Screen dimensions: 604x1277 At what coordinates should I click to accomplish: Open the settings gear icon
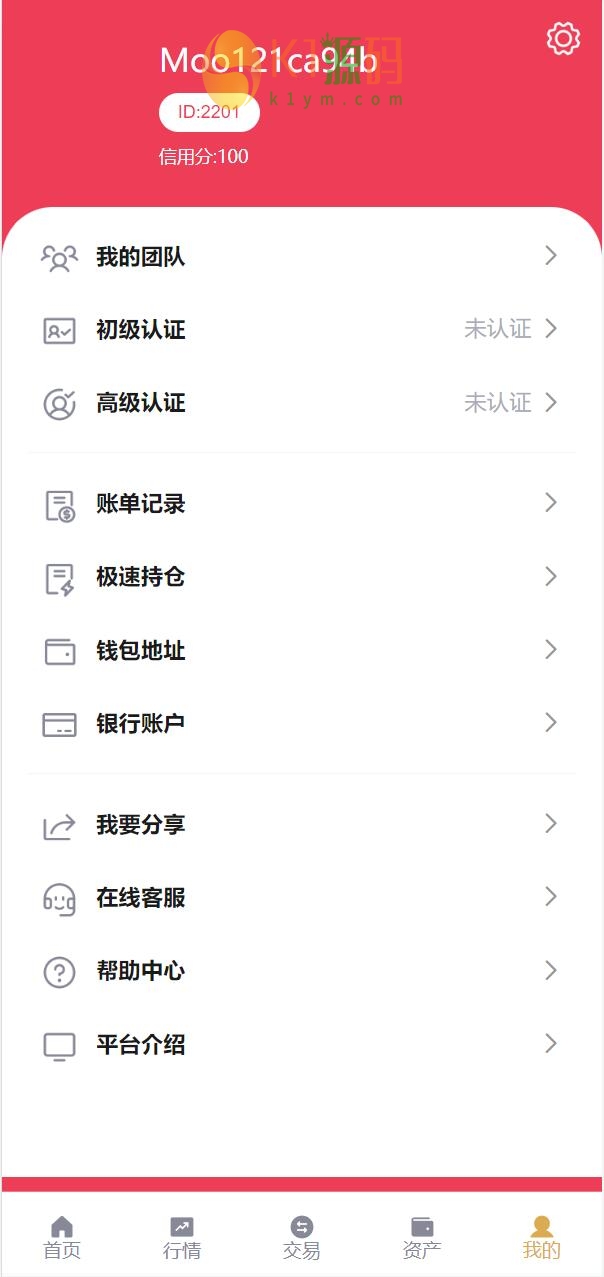(x=563, y=39)
